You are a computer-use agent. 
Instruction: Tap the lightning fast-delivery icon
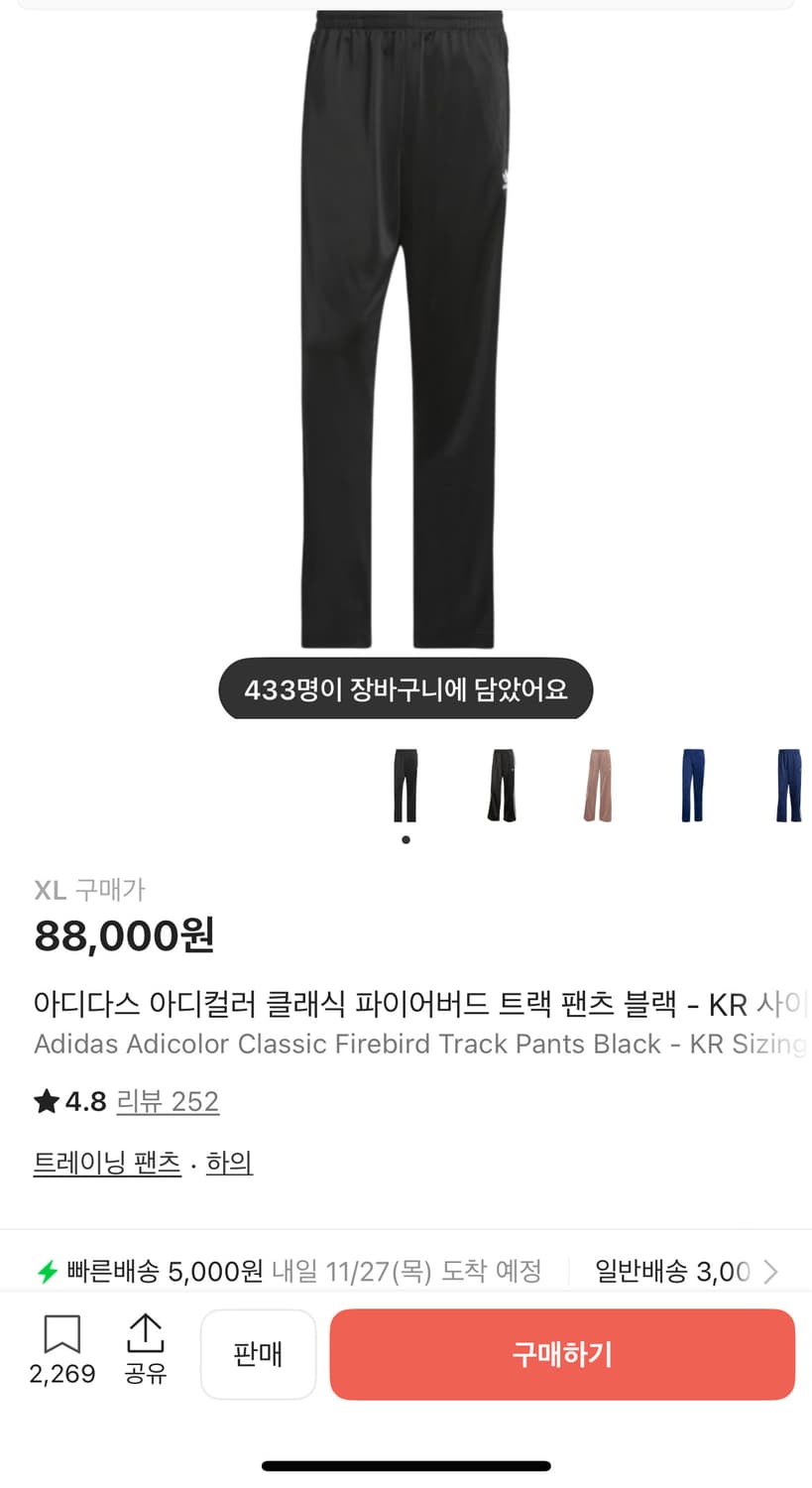tap(46, 1271)
